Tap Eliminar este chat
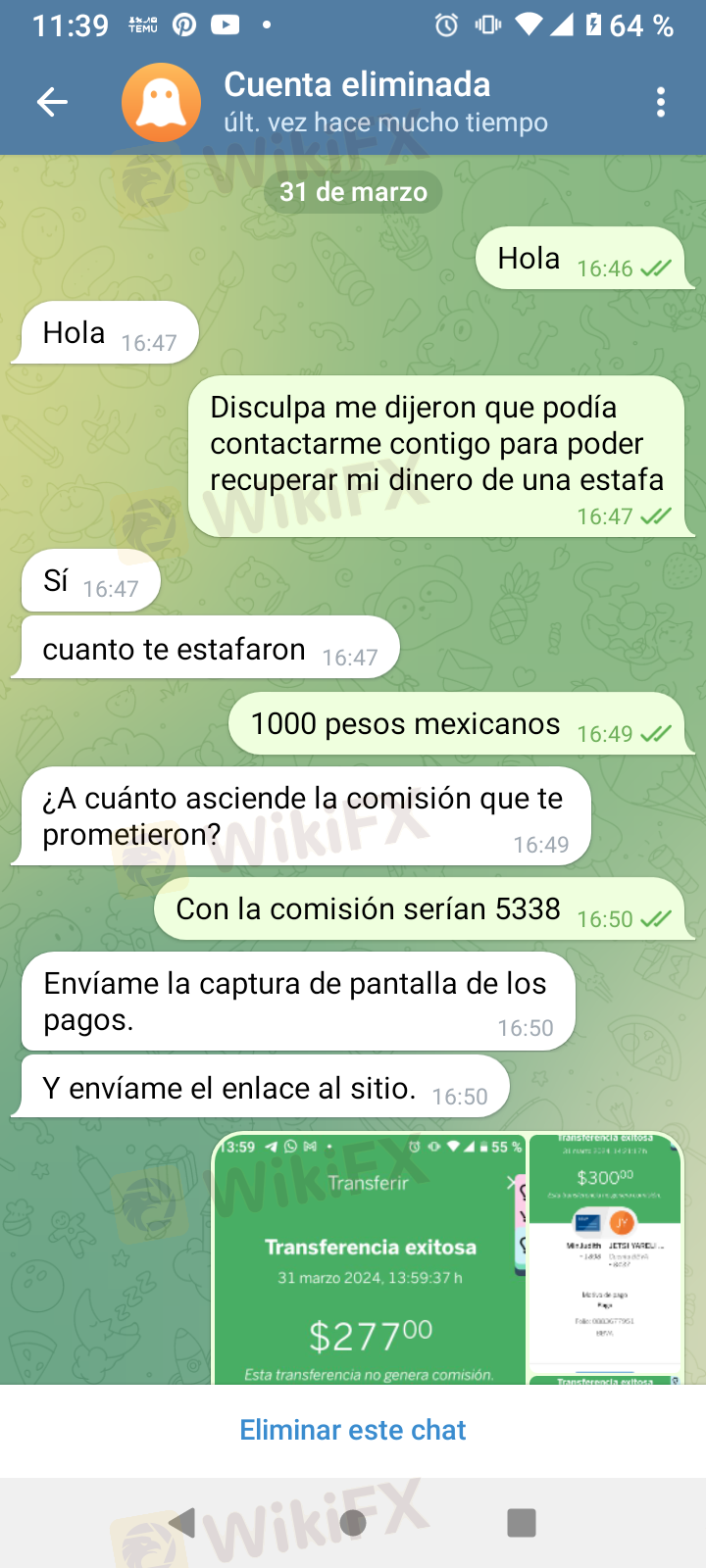Image resolution: width=706 pixels, height=1568 pixels. click(353, 1430)
